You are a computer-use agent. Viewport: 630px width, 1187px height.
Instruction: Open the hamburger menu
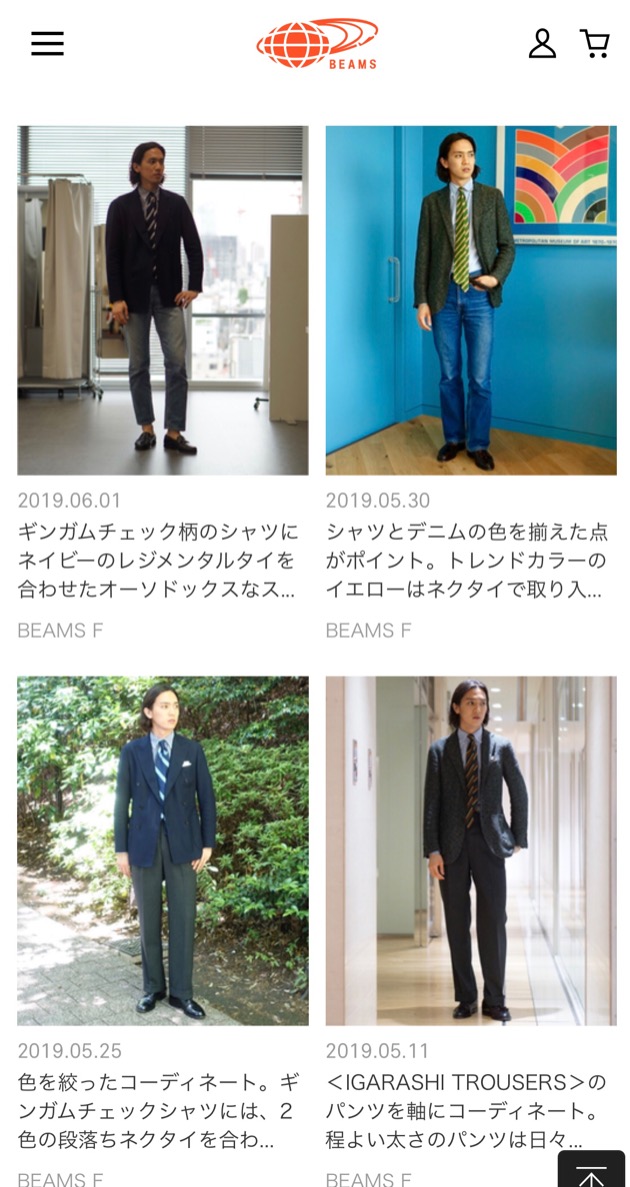[47, 44]
